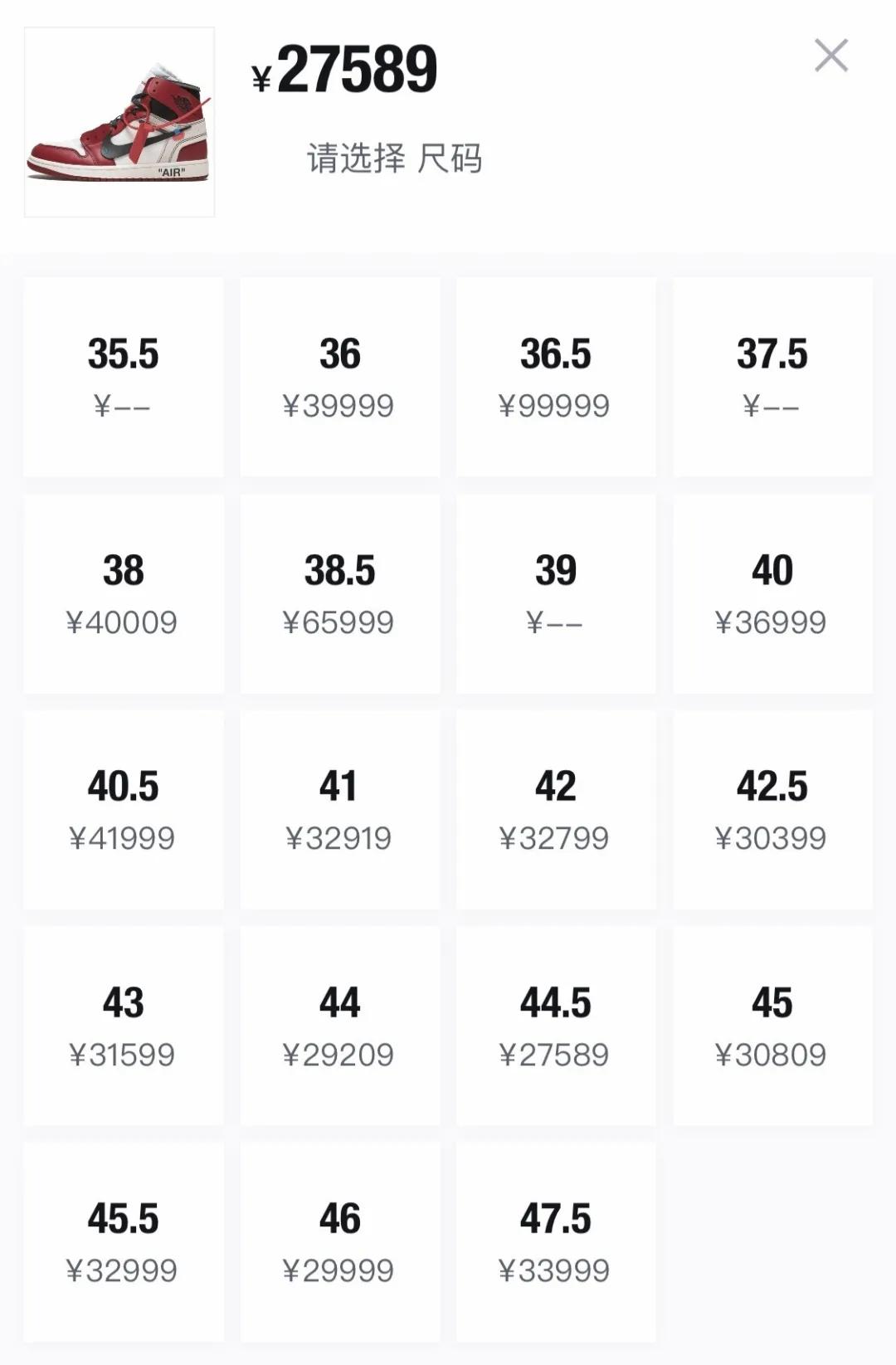The image size is (896, 1365).
Task: Select size 45 for ¥30809
Action: (x=772, y=1026)
